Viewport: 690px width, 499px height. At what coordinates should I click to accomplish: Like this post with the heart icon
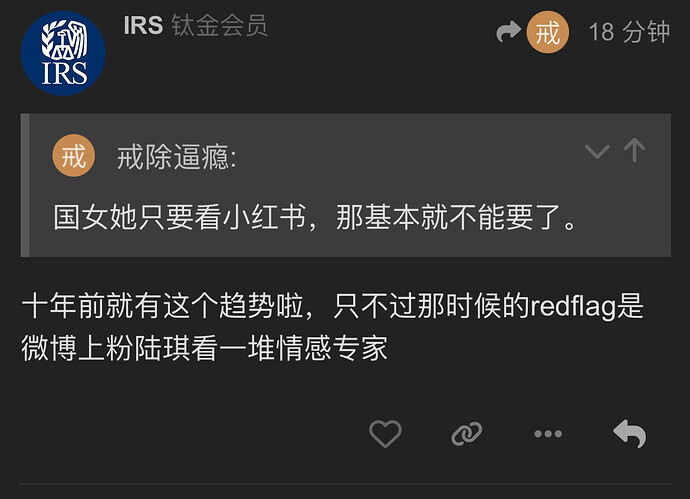pyautogui.click(x=385, y=434)
